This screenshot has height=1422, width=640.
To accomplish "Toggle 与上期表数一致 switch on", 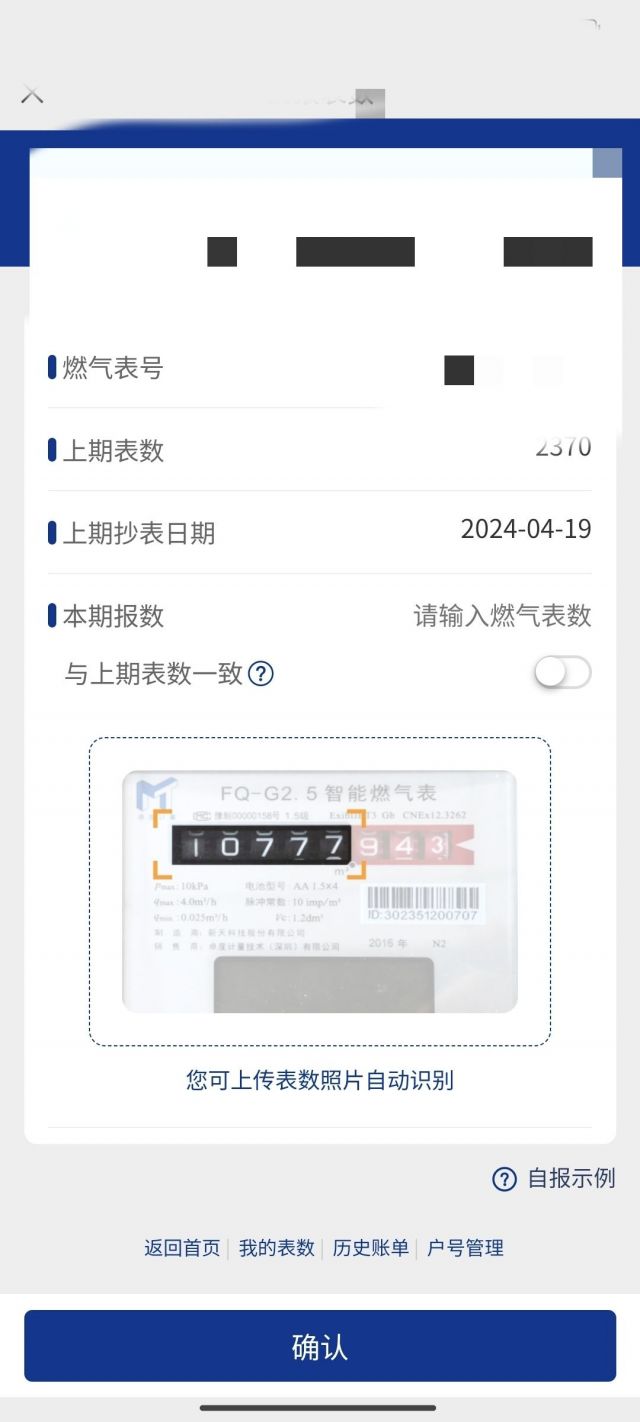I will click(562, 673).
